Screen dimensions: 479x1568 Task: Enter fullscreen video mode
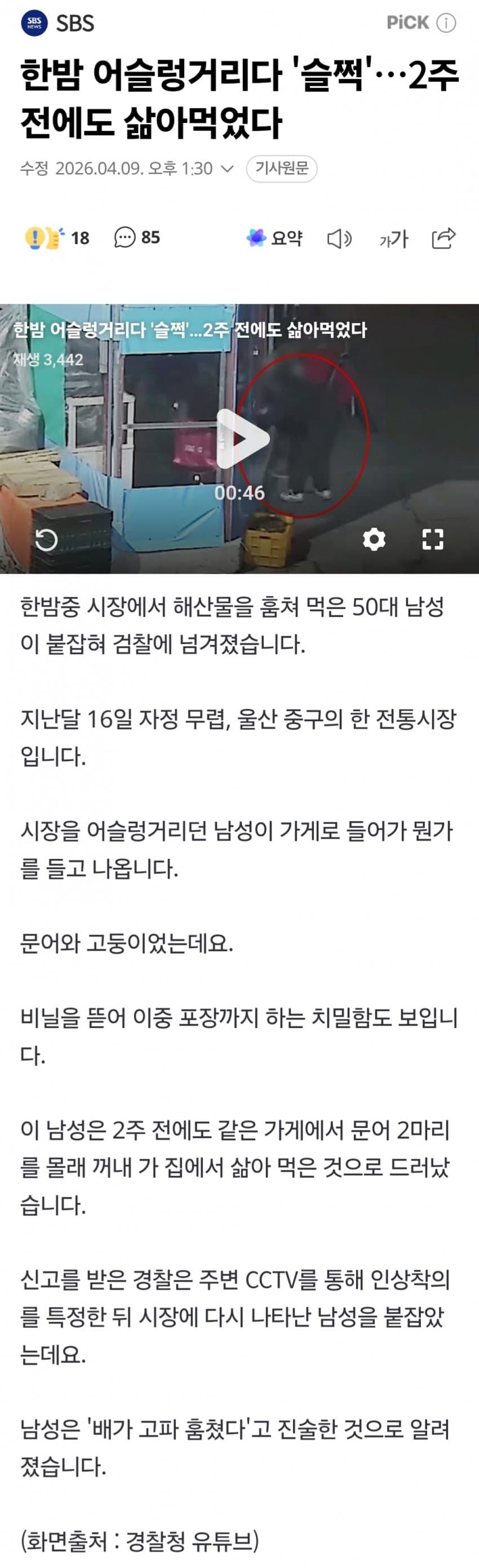[x=432, y=539]
